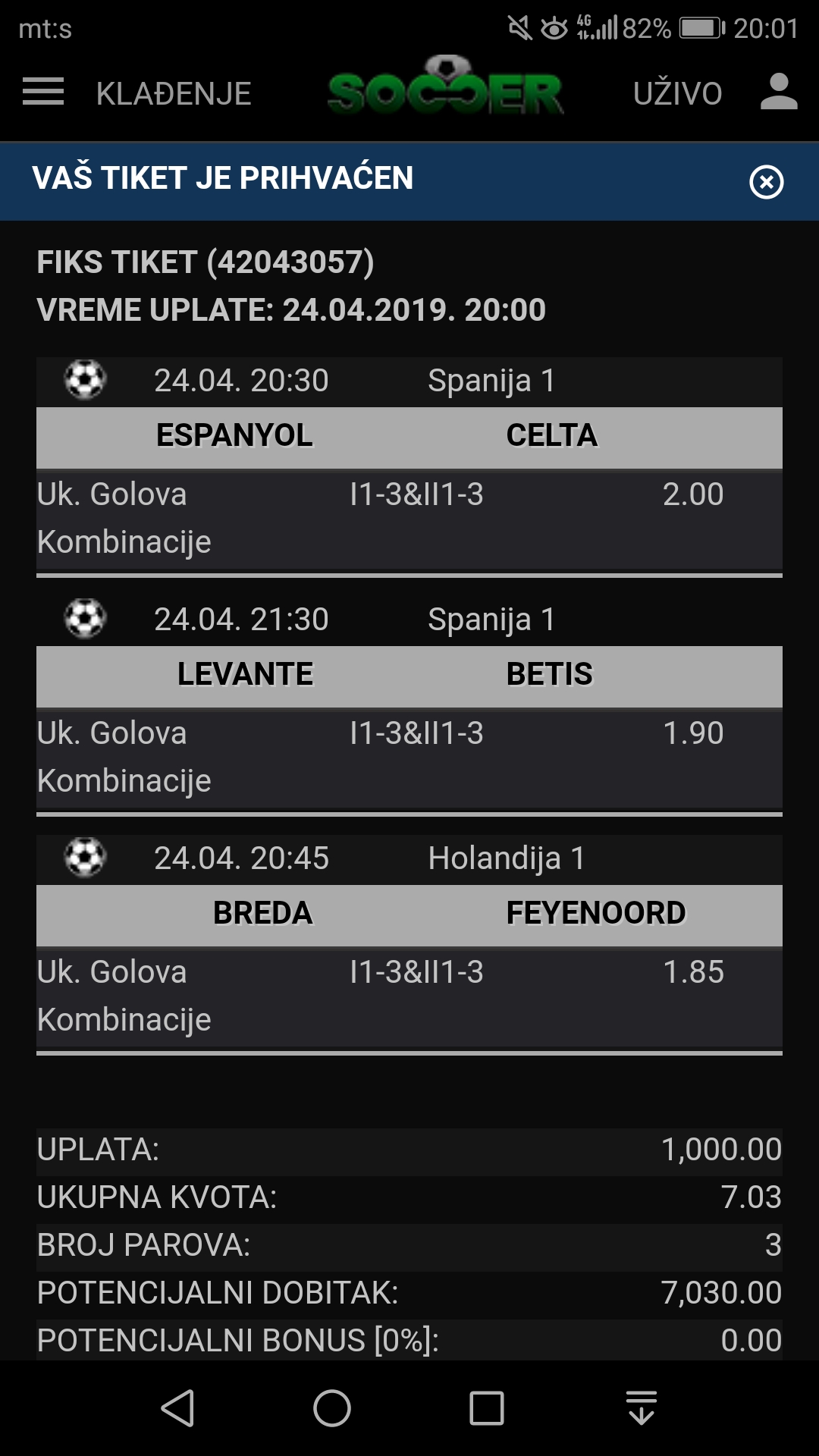Close the accepted ticket banner
This screenshot has height=1456, width=819.
click(x=767, y=182)
